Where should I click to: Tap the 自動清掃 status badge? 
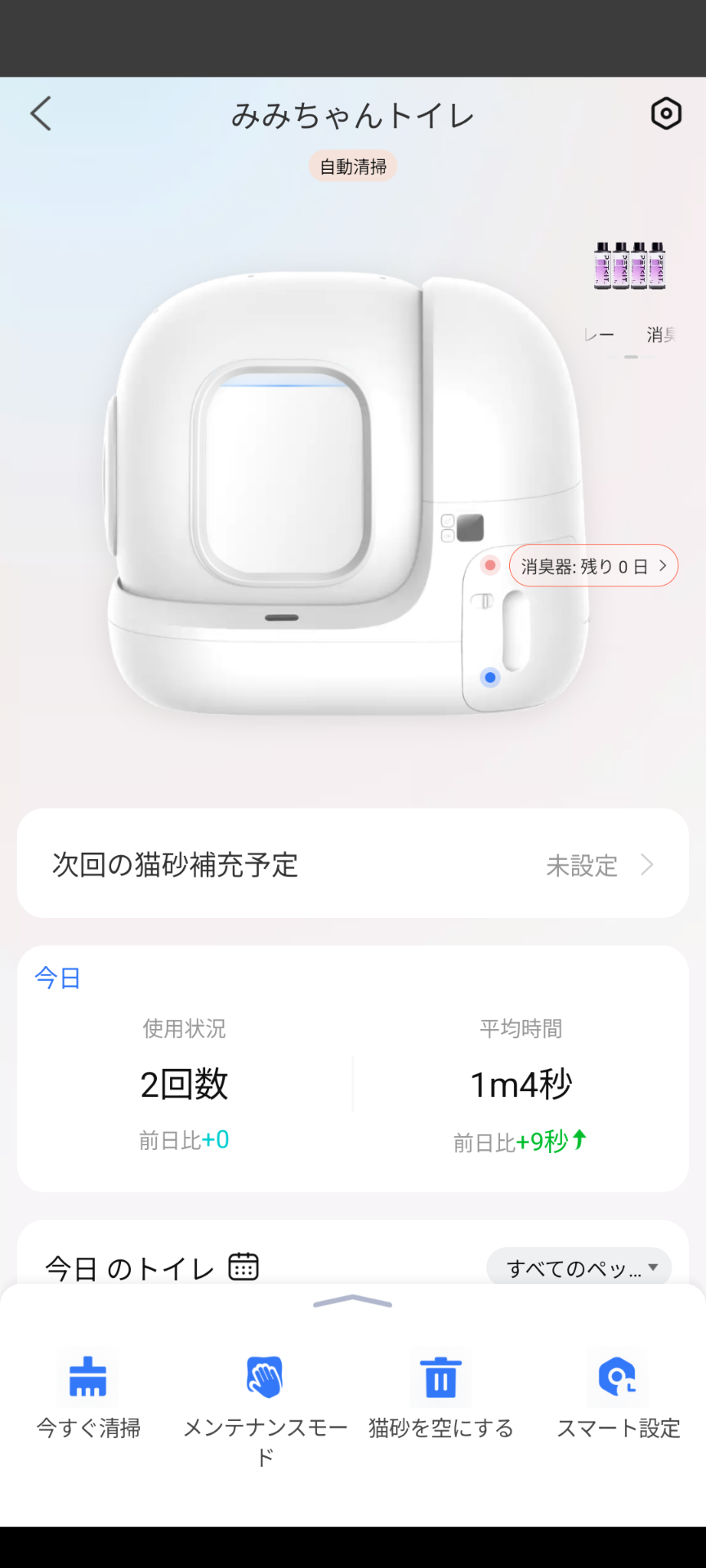click(352, 166)
